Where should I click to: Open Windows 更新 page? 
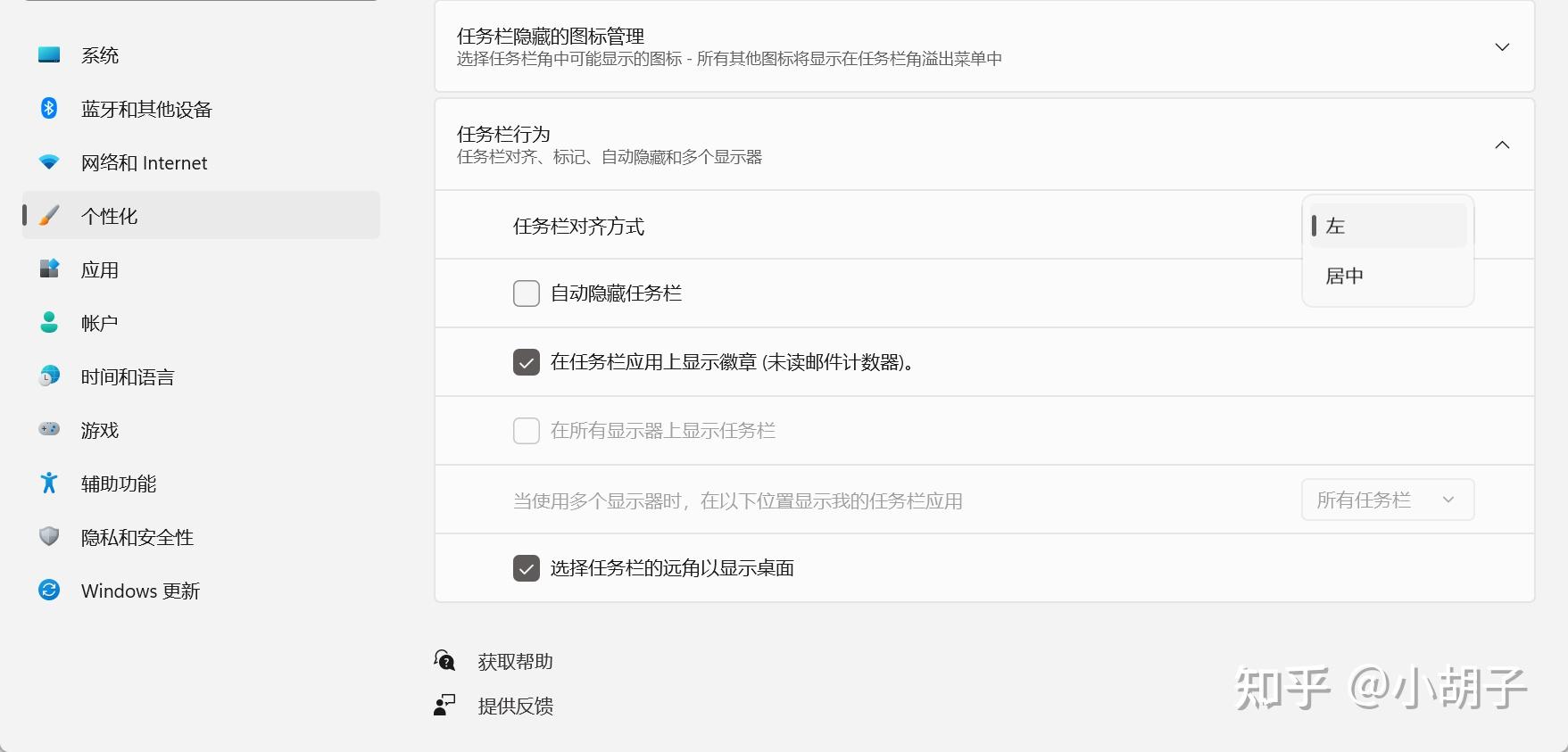pos(139,591)
